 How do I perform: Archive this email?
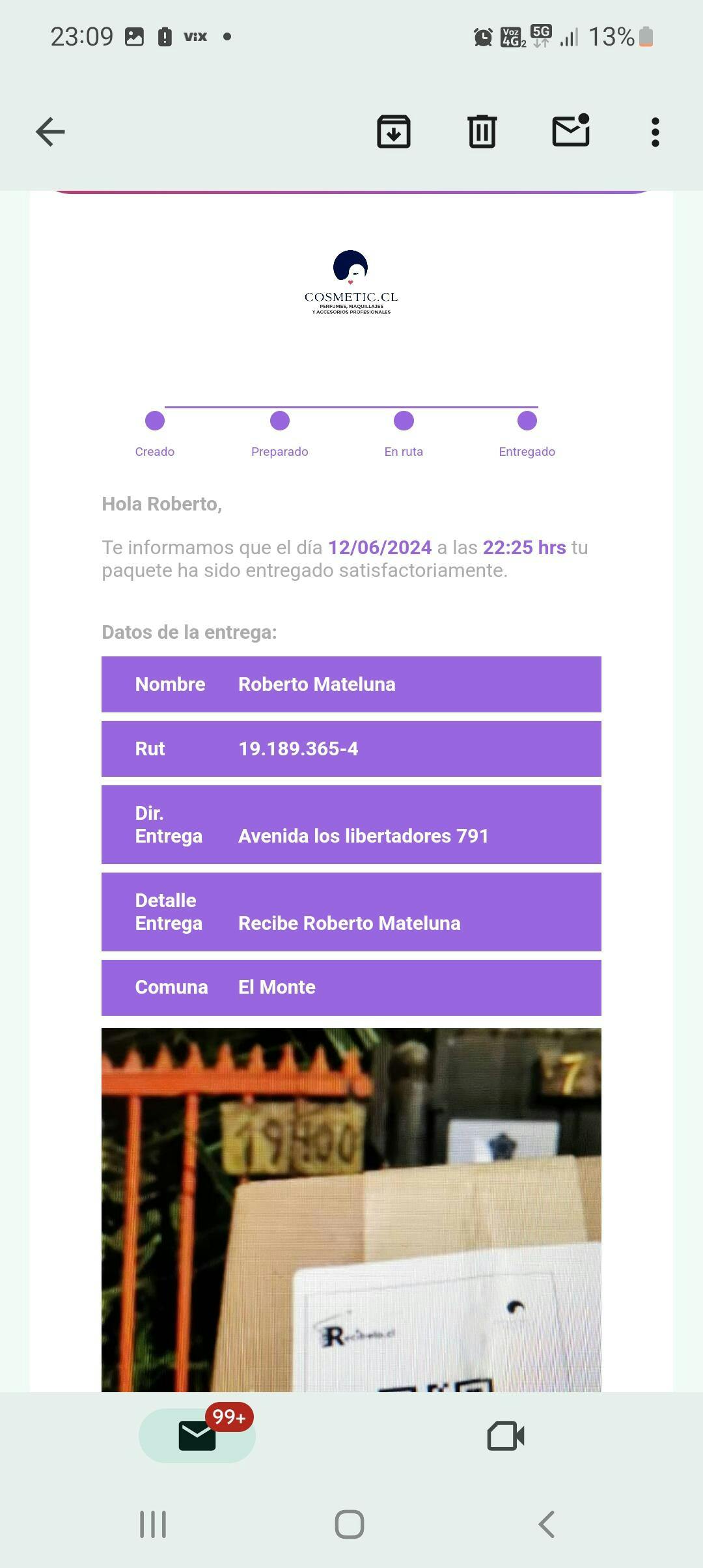pos(394,132)
